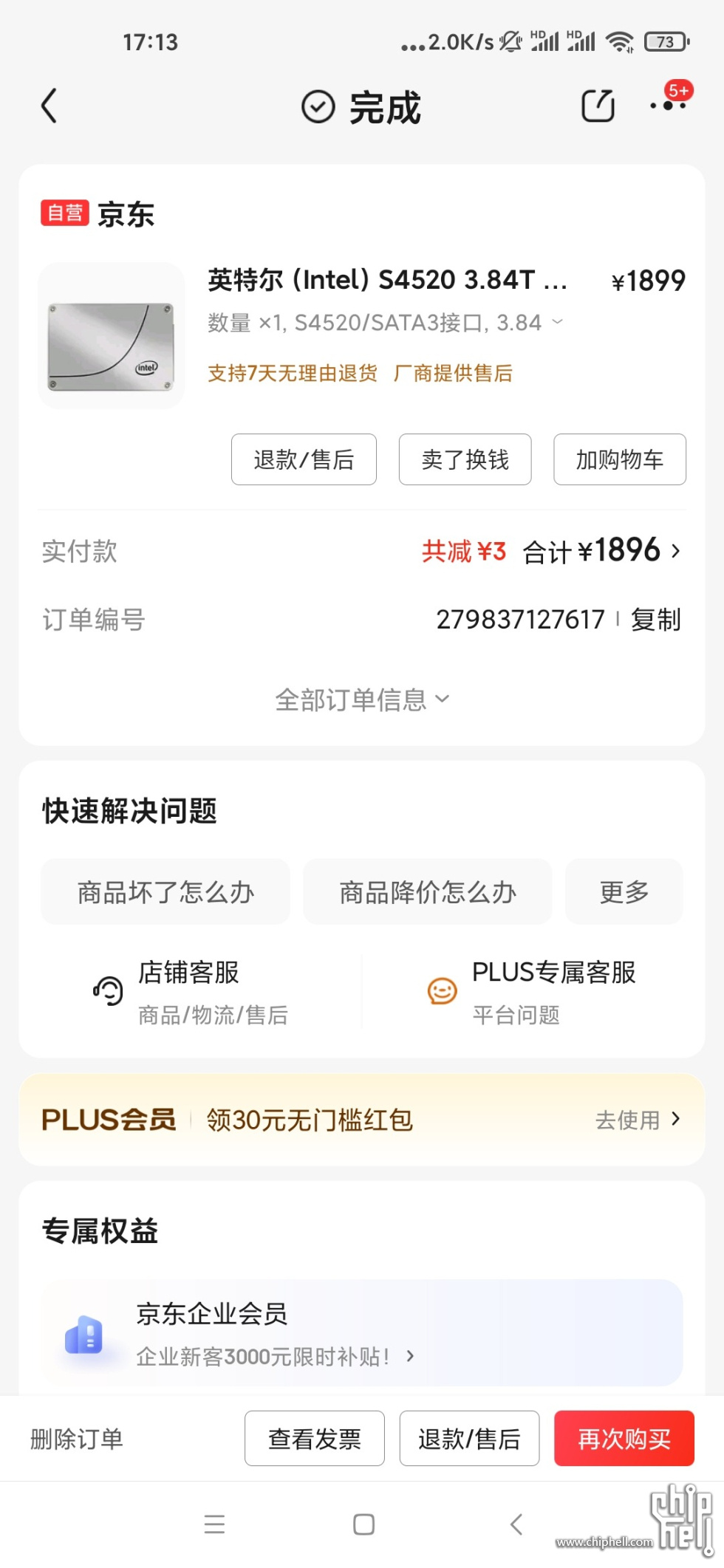This screenshot has width=724, height=1568.
Task: Select the 商品坏了怎么办 chip
Action: (x=165, y=892)
